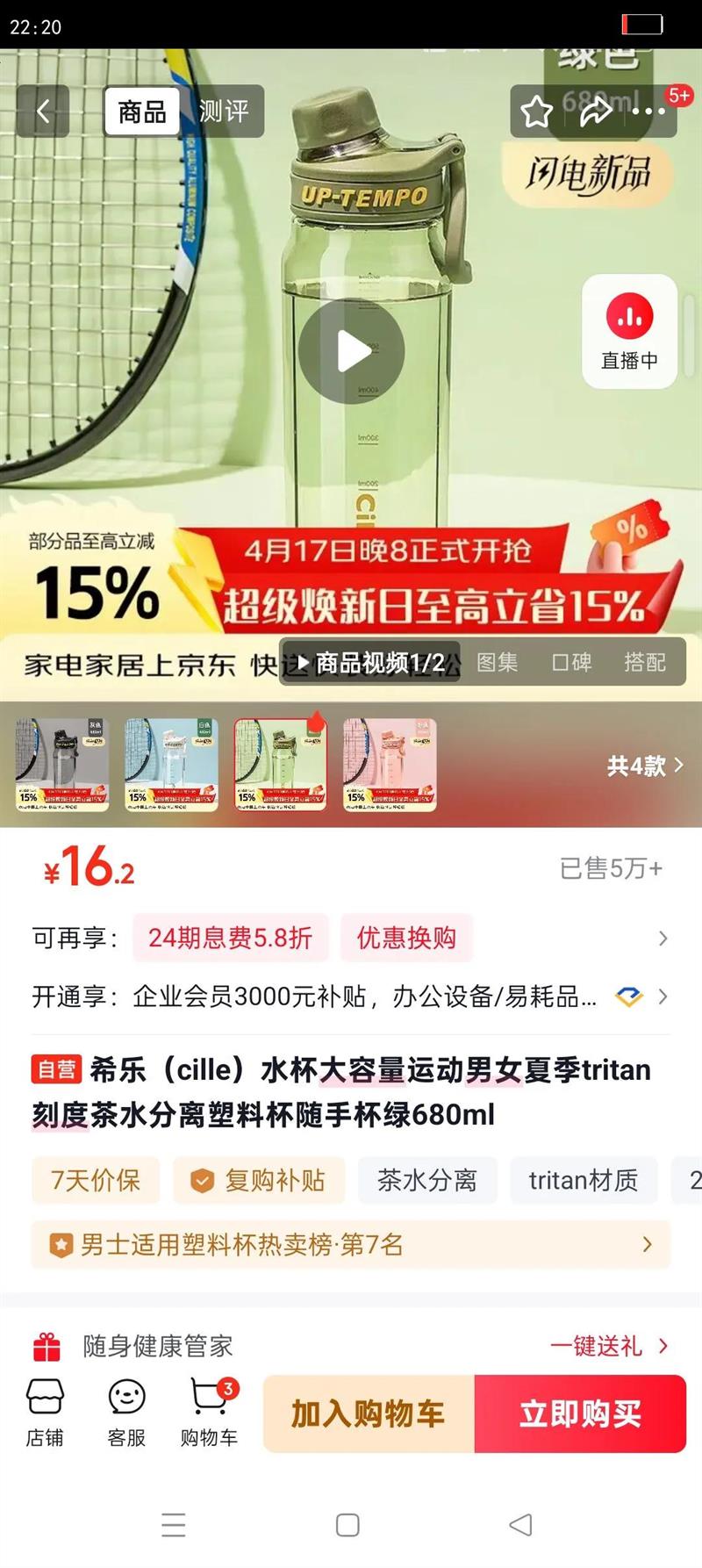The width and height of the screenshot is (702, 1568).
Task: Select the pink bottle variant thumbnail
Action: [x=390, y=765]
